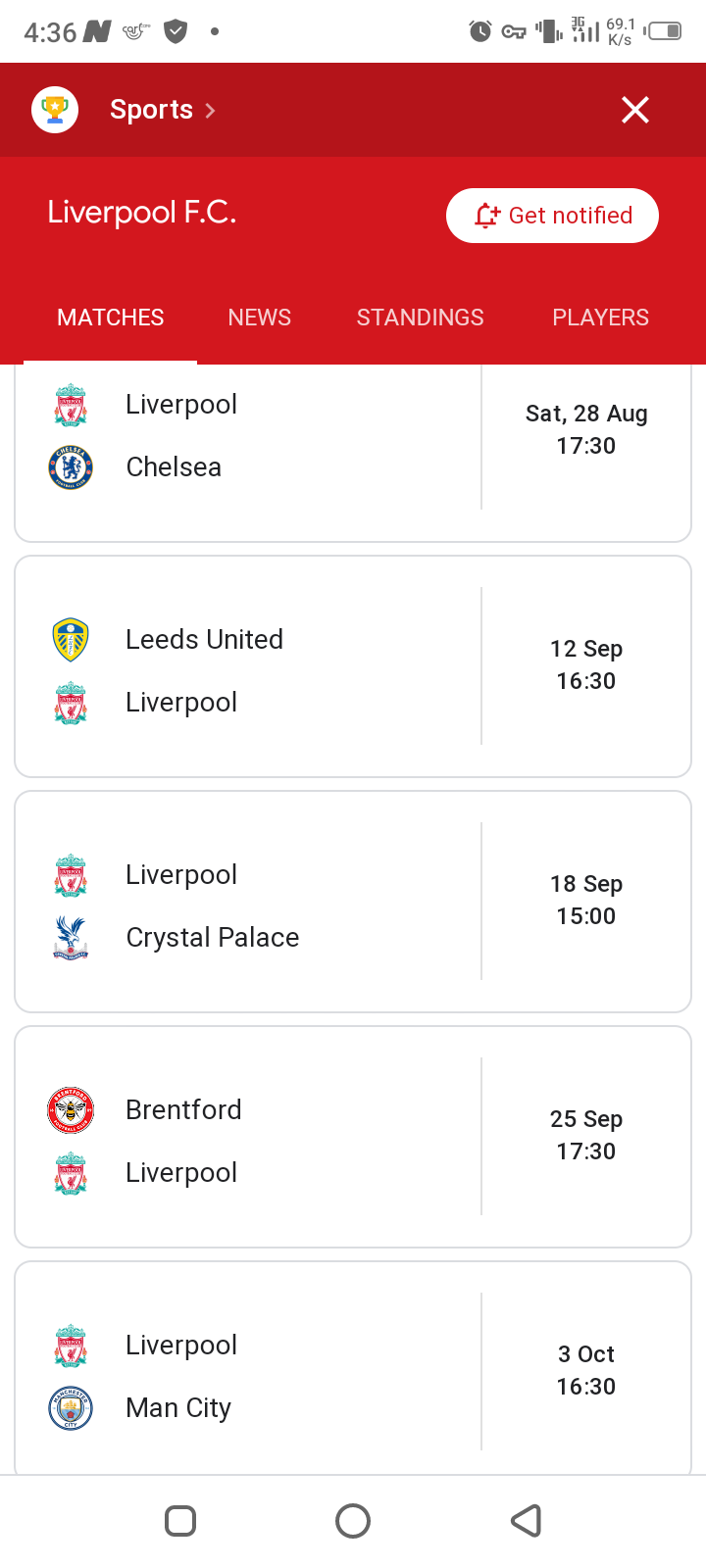This screenshot has width=706, height=1568.
Task: Open the Sports header link
Action: [x=163, y=110]
